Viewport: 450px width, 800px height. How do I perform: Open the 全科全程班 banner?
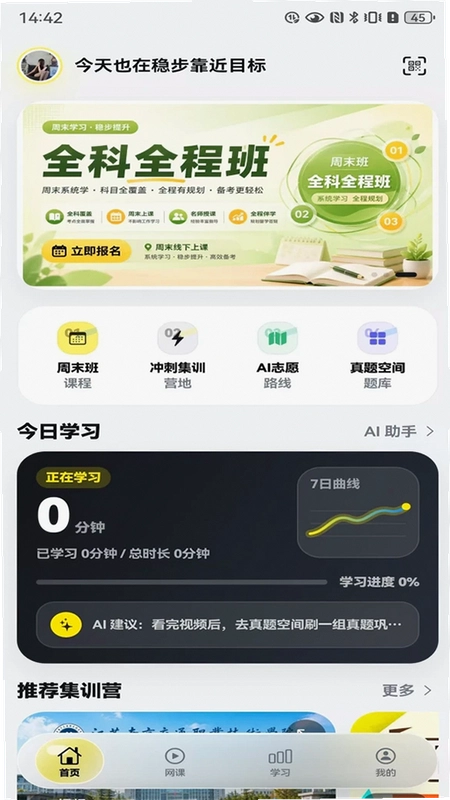(x=228, y=194)
